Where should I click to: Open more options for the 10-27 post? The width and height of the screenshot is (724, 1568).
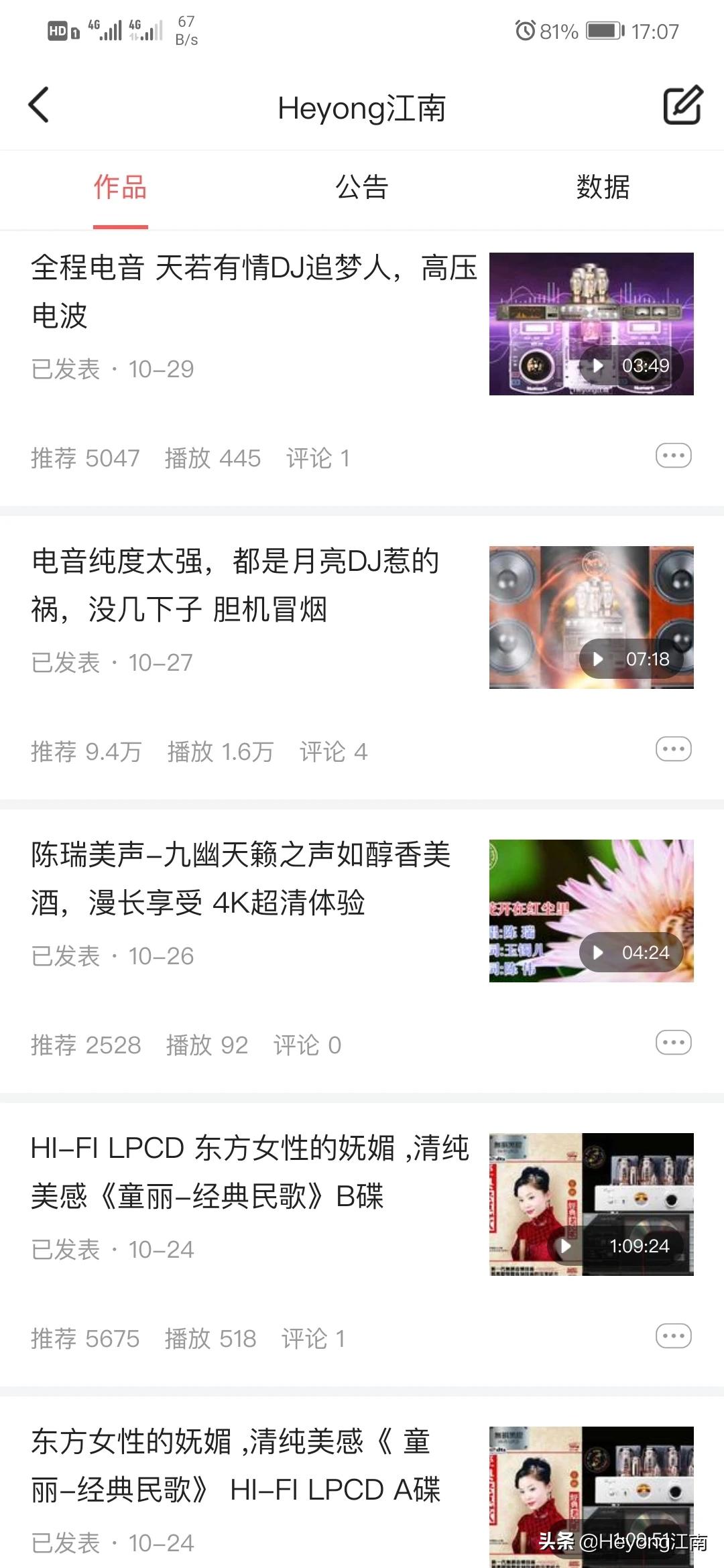(673, 750)
